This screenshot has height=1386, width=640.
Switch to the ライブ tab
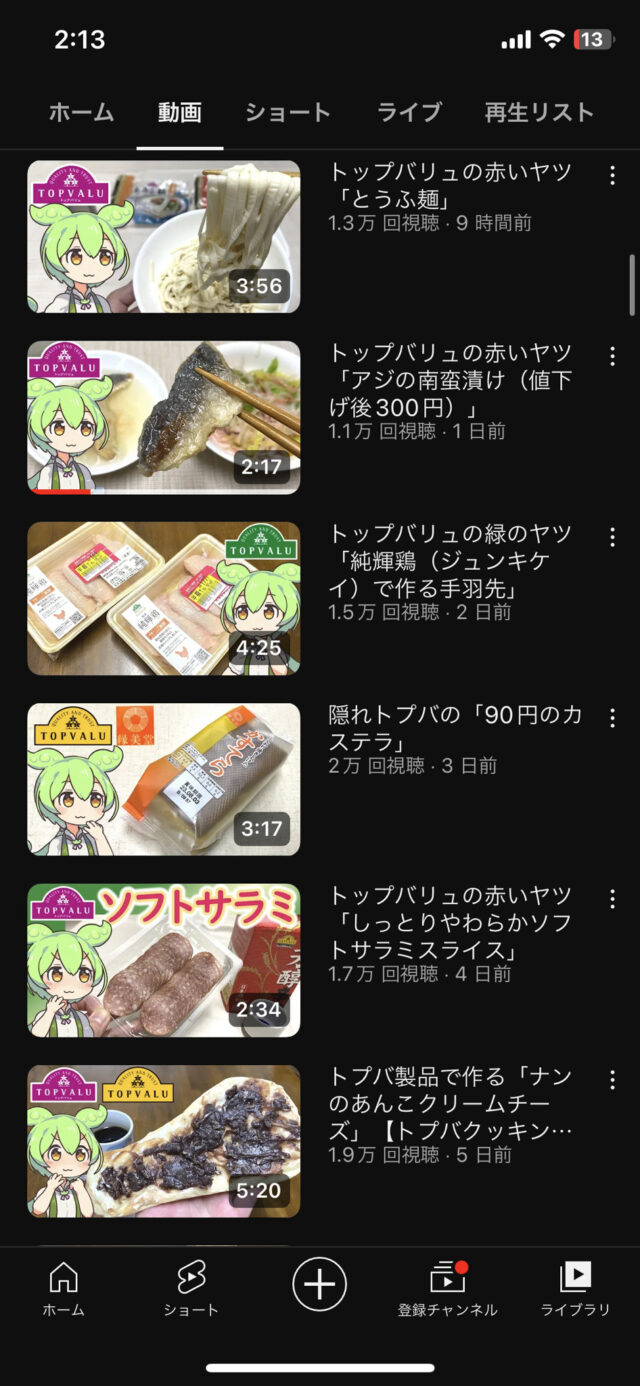[408, 113]
